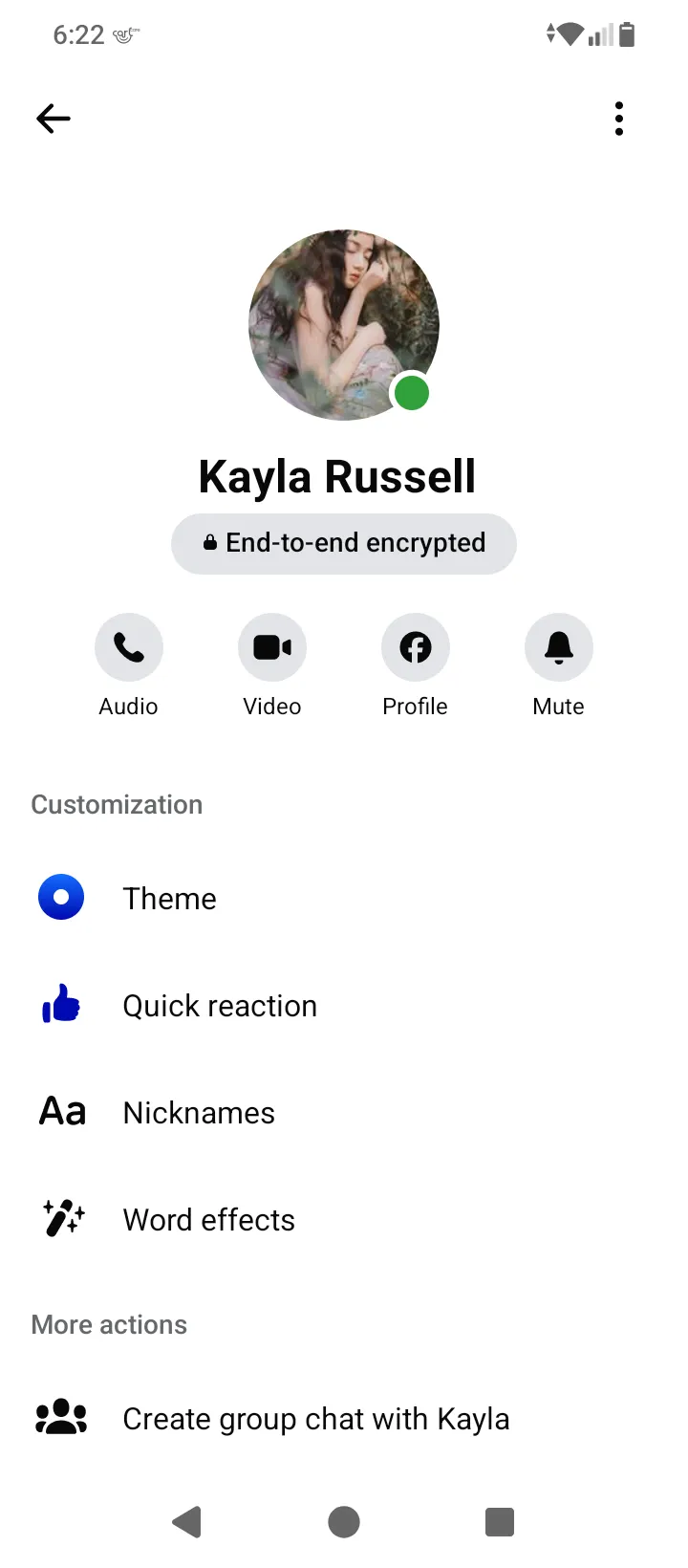This screenshot has width=688, height=1568.
Task: Open Nicknames settings
Action: (x=199, y=1113)
